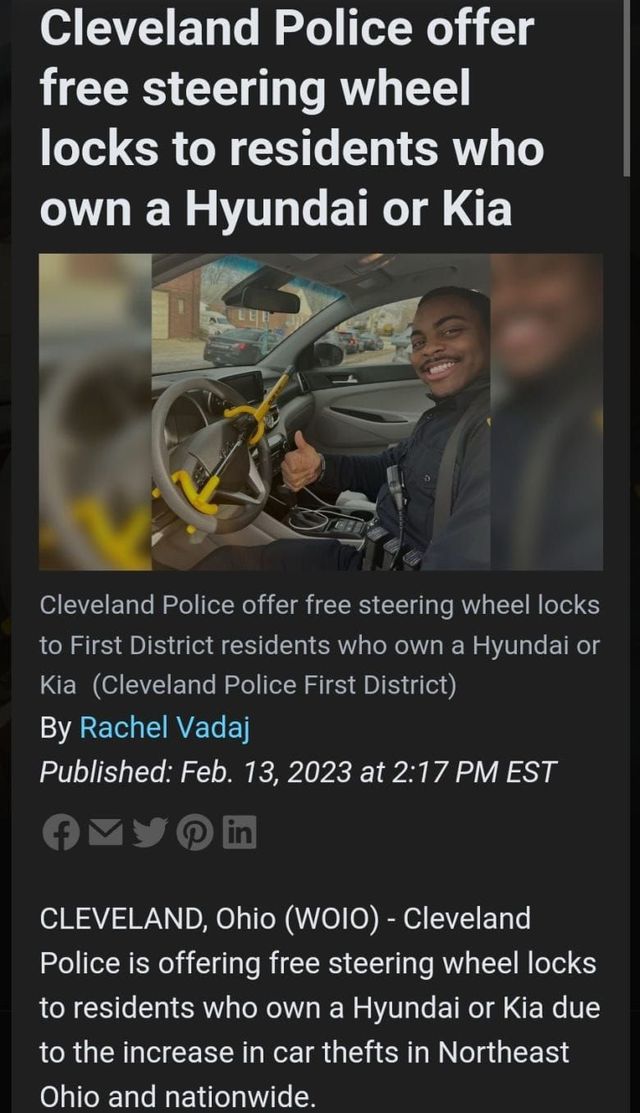Share the article on Facebook

pyautogui.click(x=62, y=833)
